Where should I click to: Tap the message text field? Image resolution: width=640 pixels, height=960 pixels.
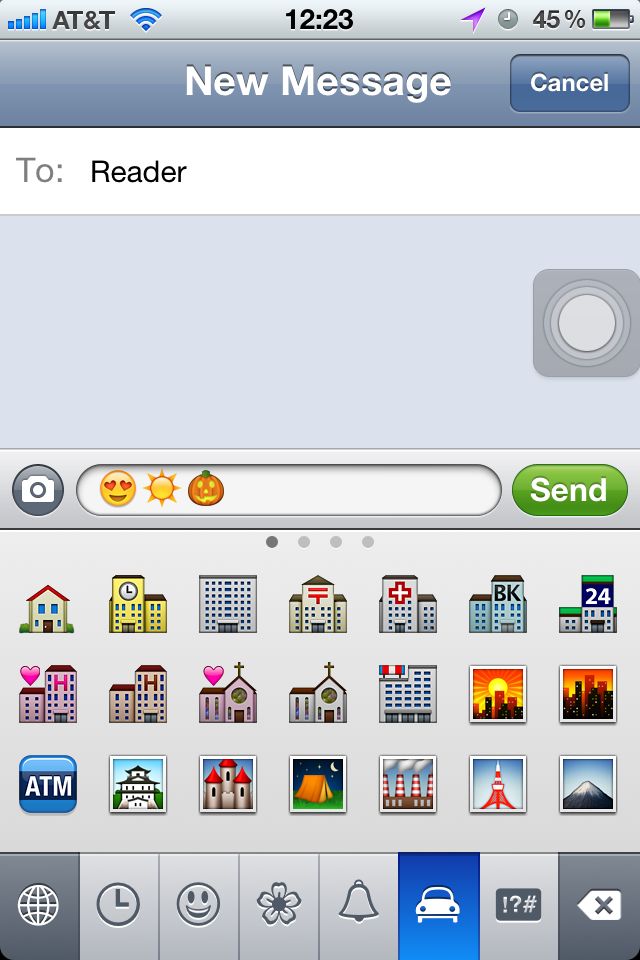pos(350,490)
